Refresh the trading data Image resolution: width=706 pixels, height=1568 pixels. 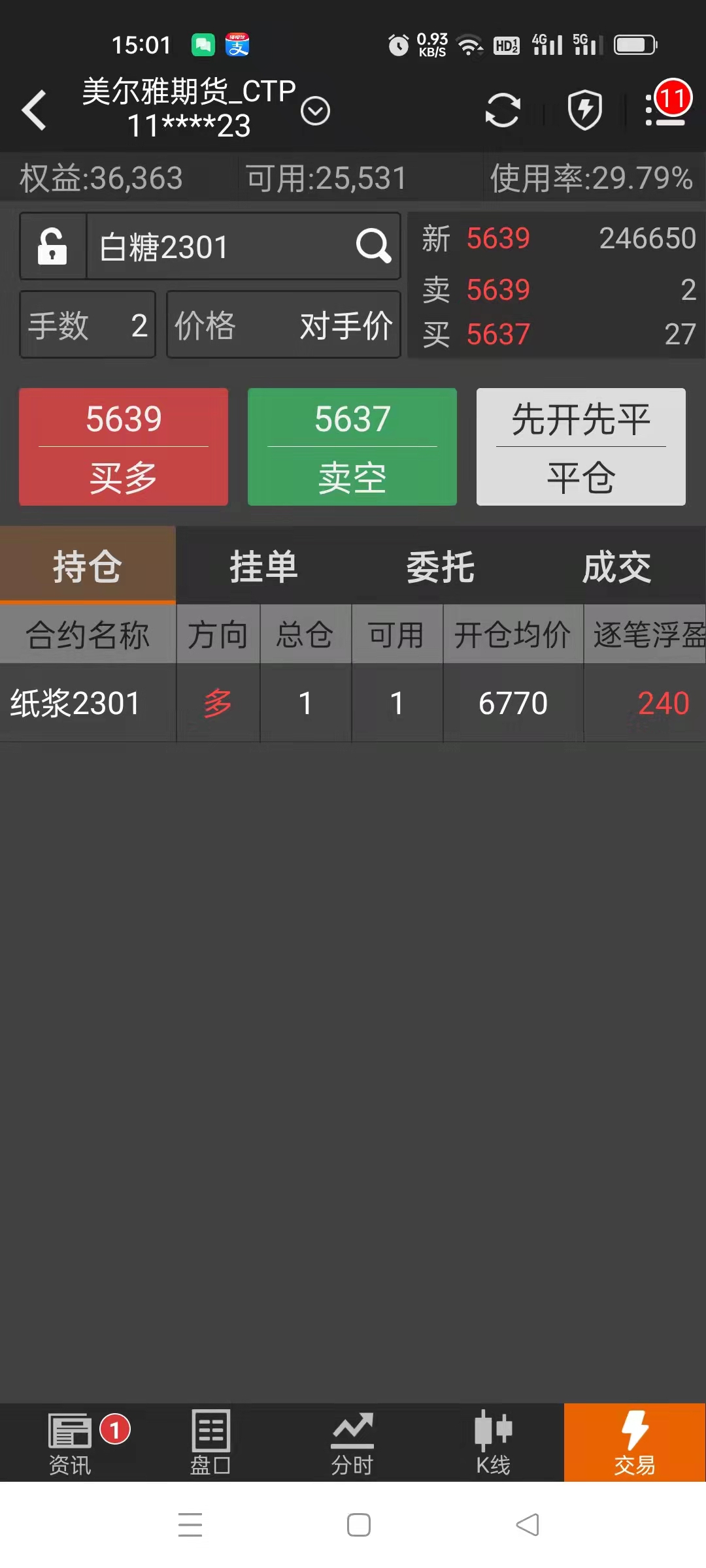(x=502, y=110)
